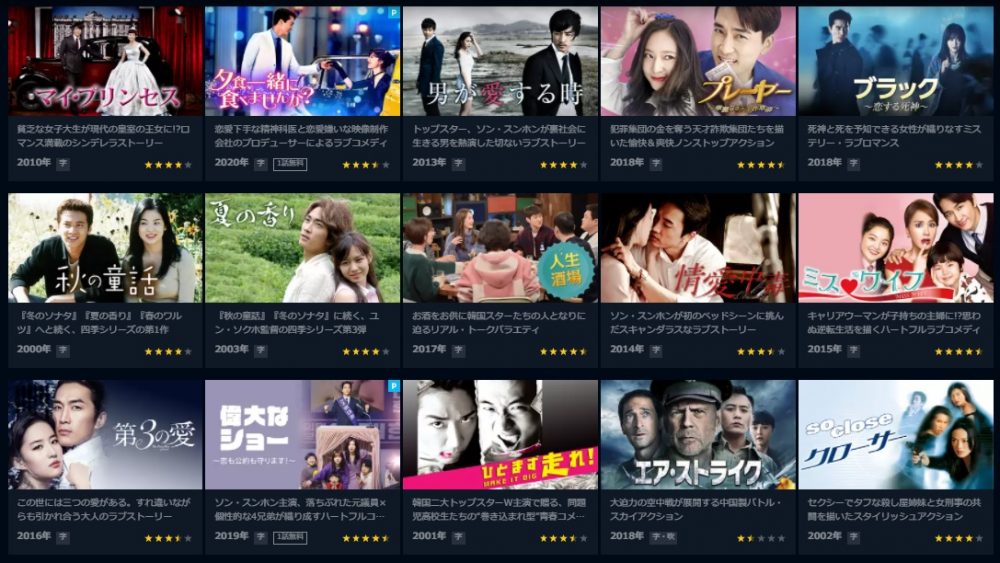This screenshot has width=1000, height=563.
Task: Select the 第3の愛 love story tile
Action: [104, 434]
